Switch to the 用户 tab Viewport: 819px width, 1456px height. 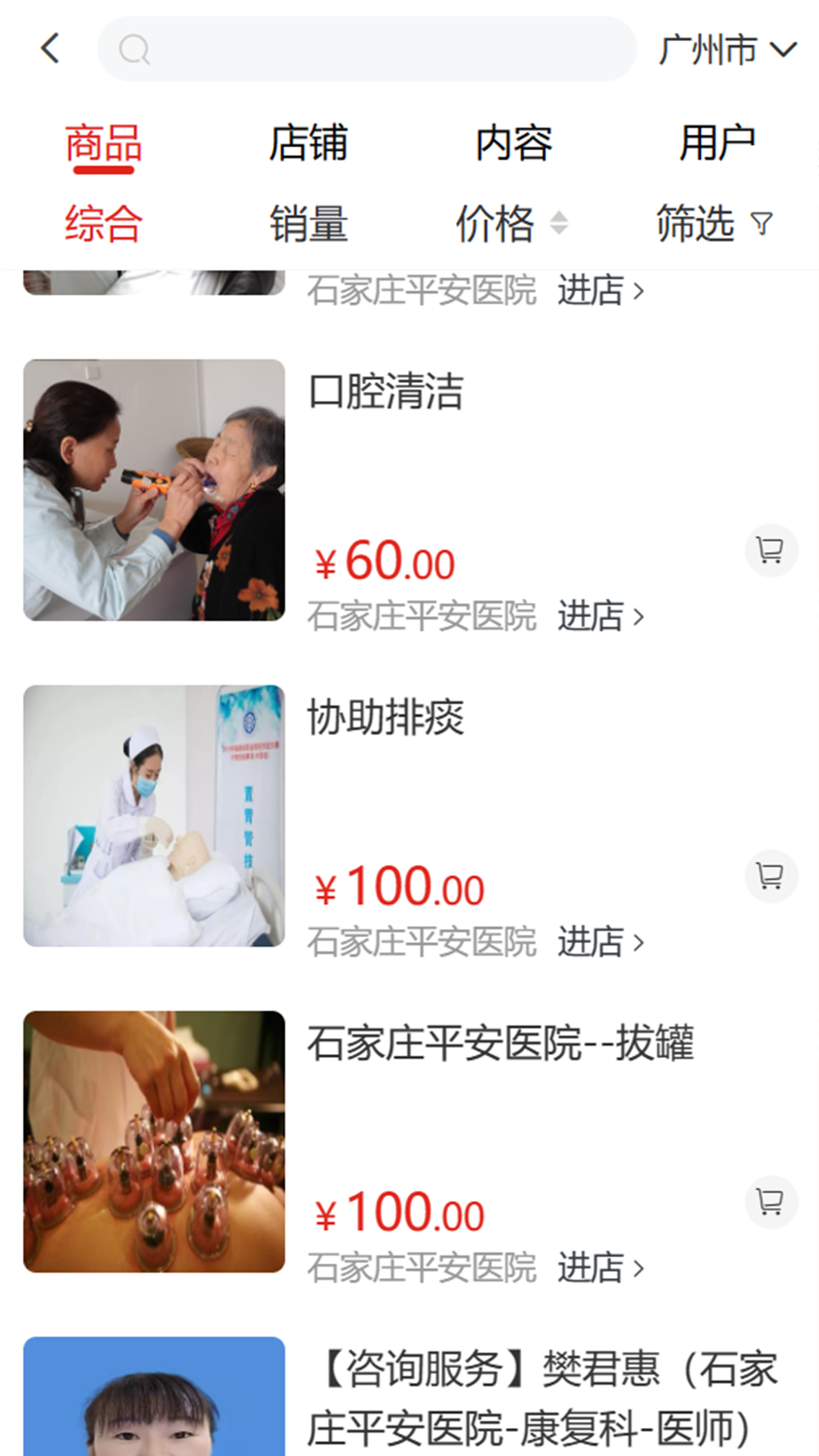tap(719, 144)
